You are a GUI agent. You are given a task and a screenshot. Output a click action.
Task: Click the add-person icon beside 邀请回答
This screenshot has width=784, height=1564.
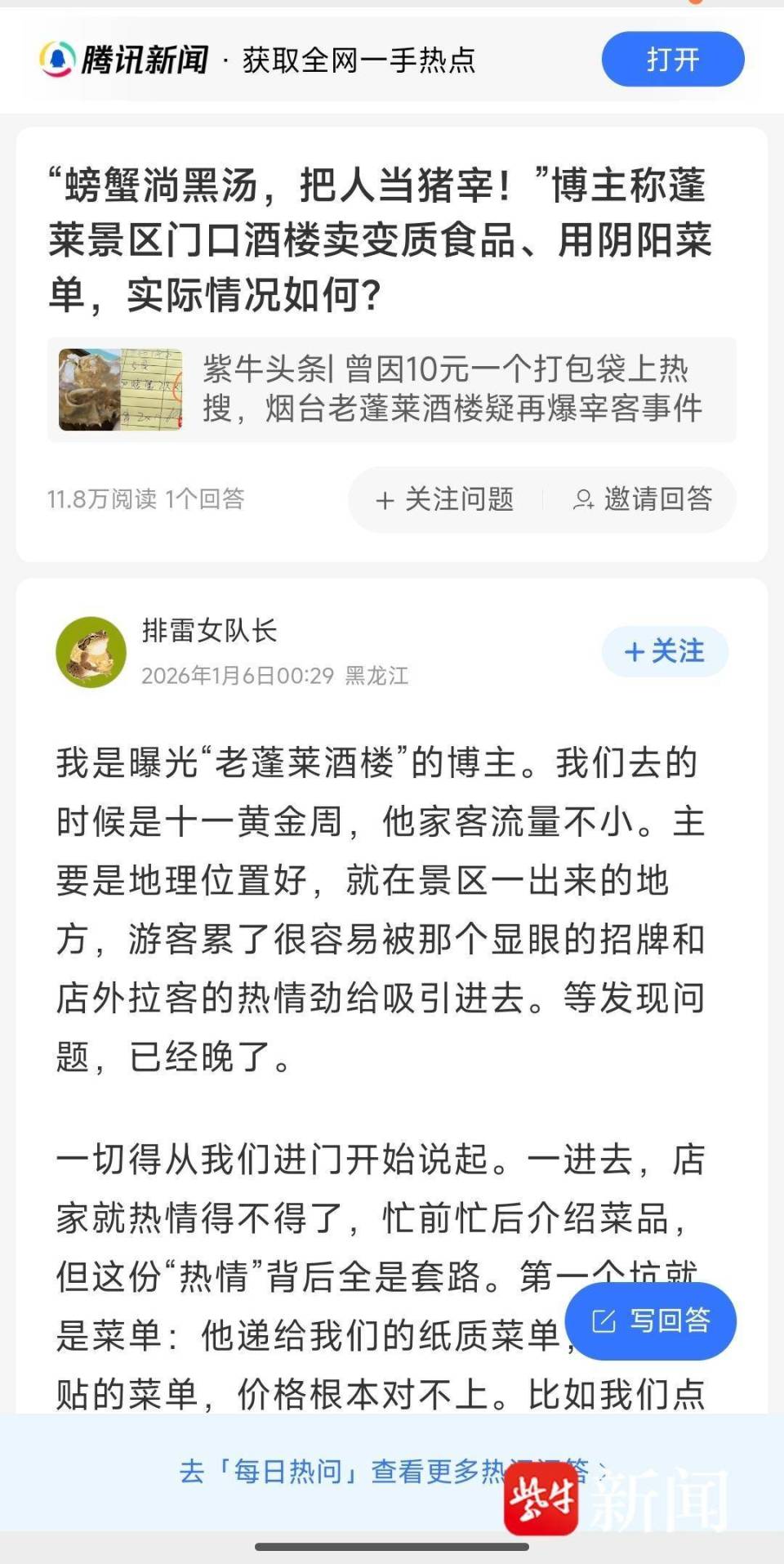585,499
